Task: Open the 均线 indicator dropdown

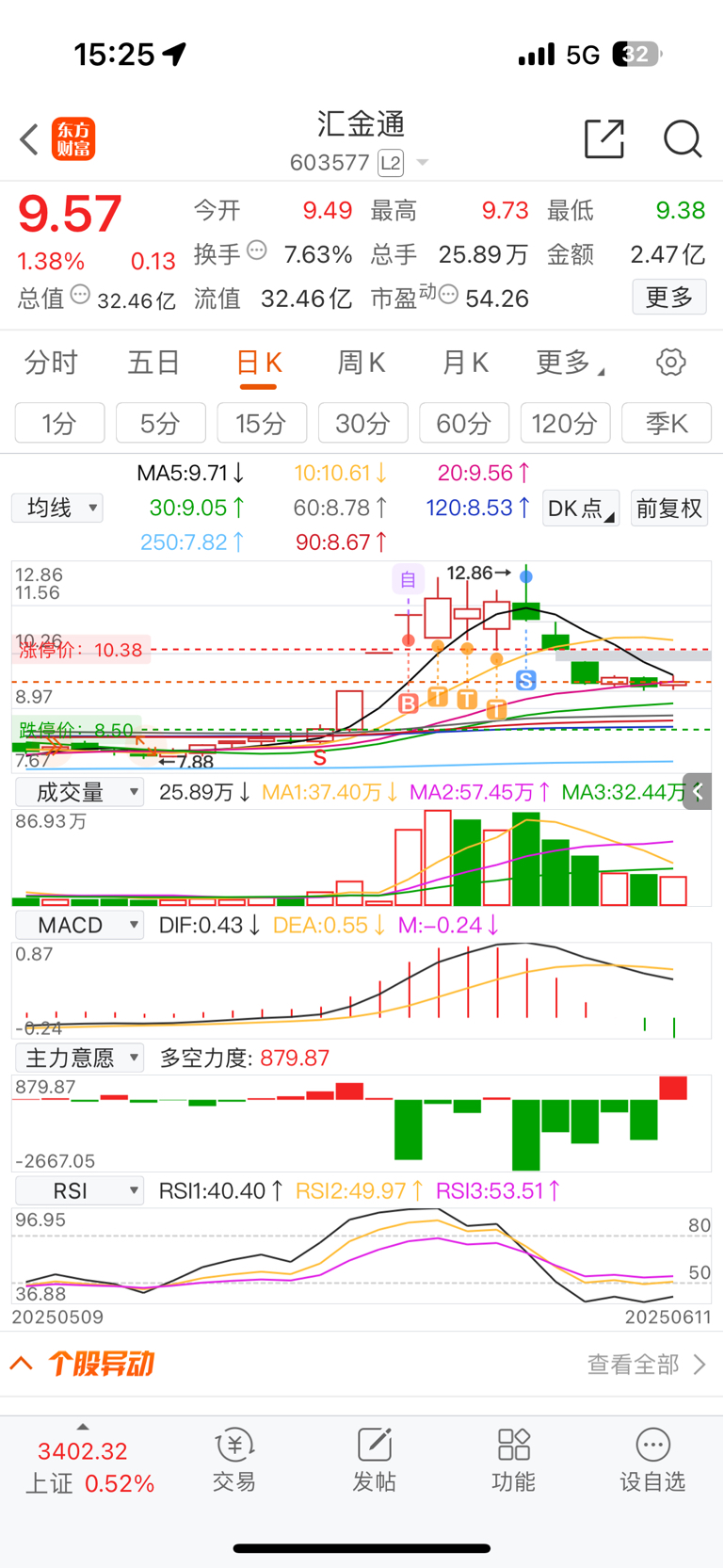Action: (x=57, y=509)
